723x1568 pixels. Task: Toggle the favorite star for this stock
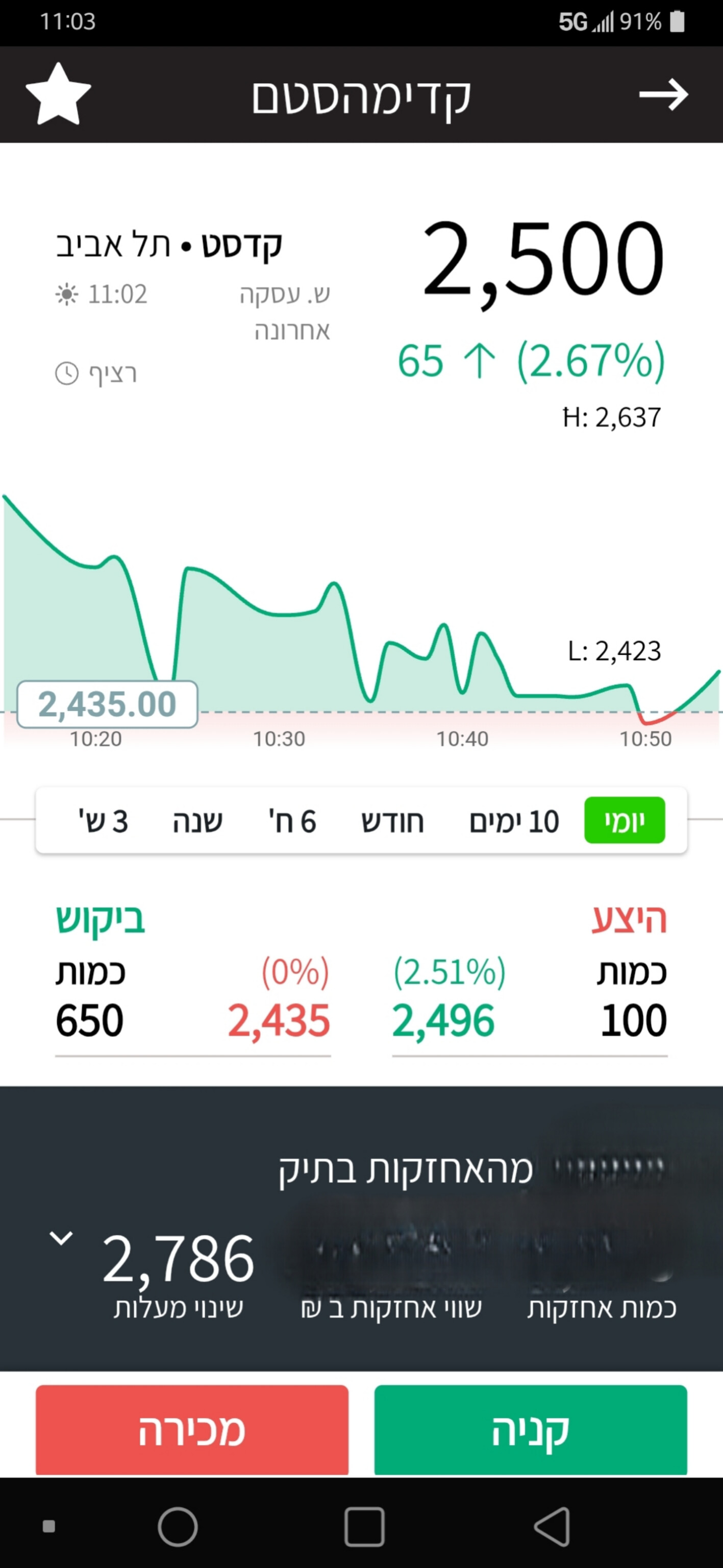[x=58, y=94]
